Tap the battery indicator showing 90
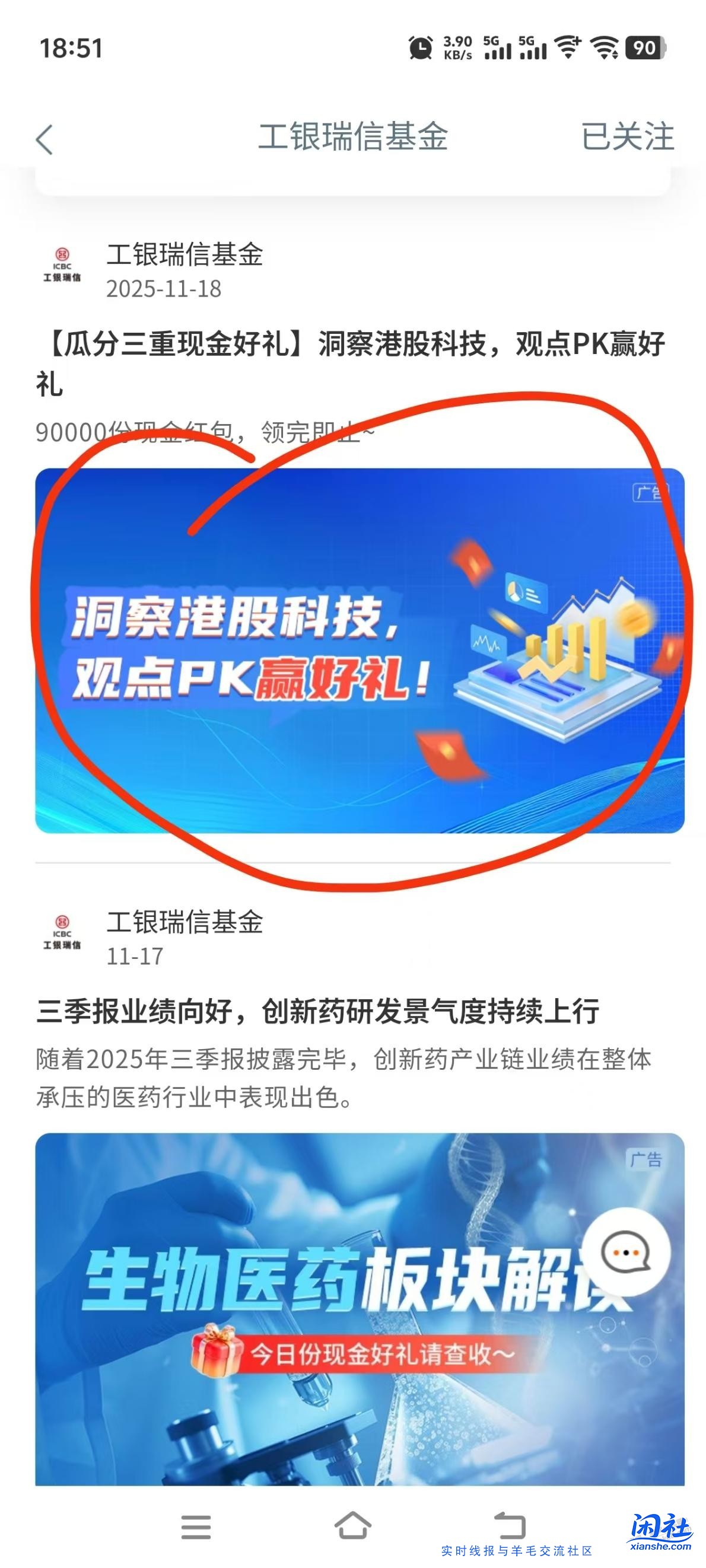706x1568 pixels. (x=644, y=46)
